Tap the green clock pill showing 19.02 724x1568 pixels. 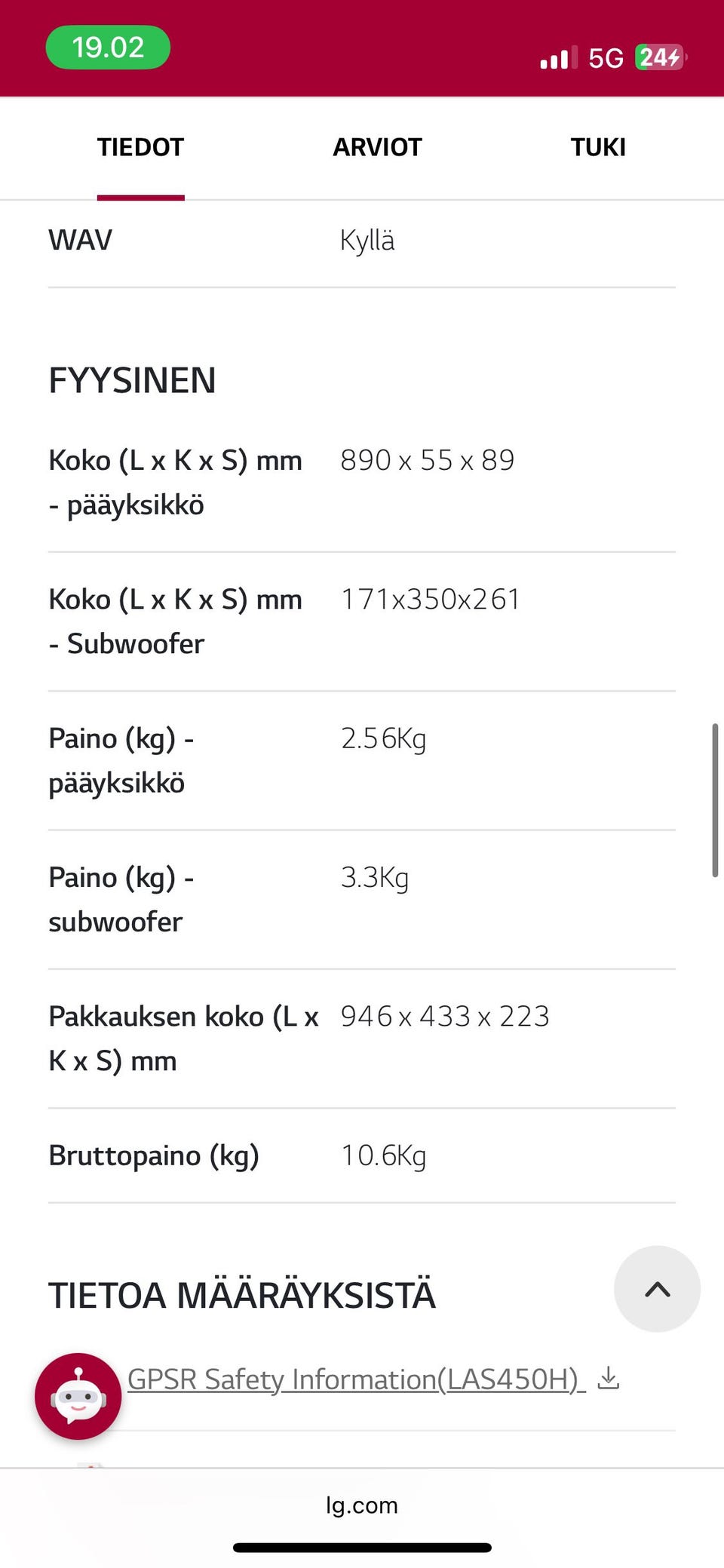108,47
